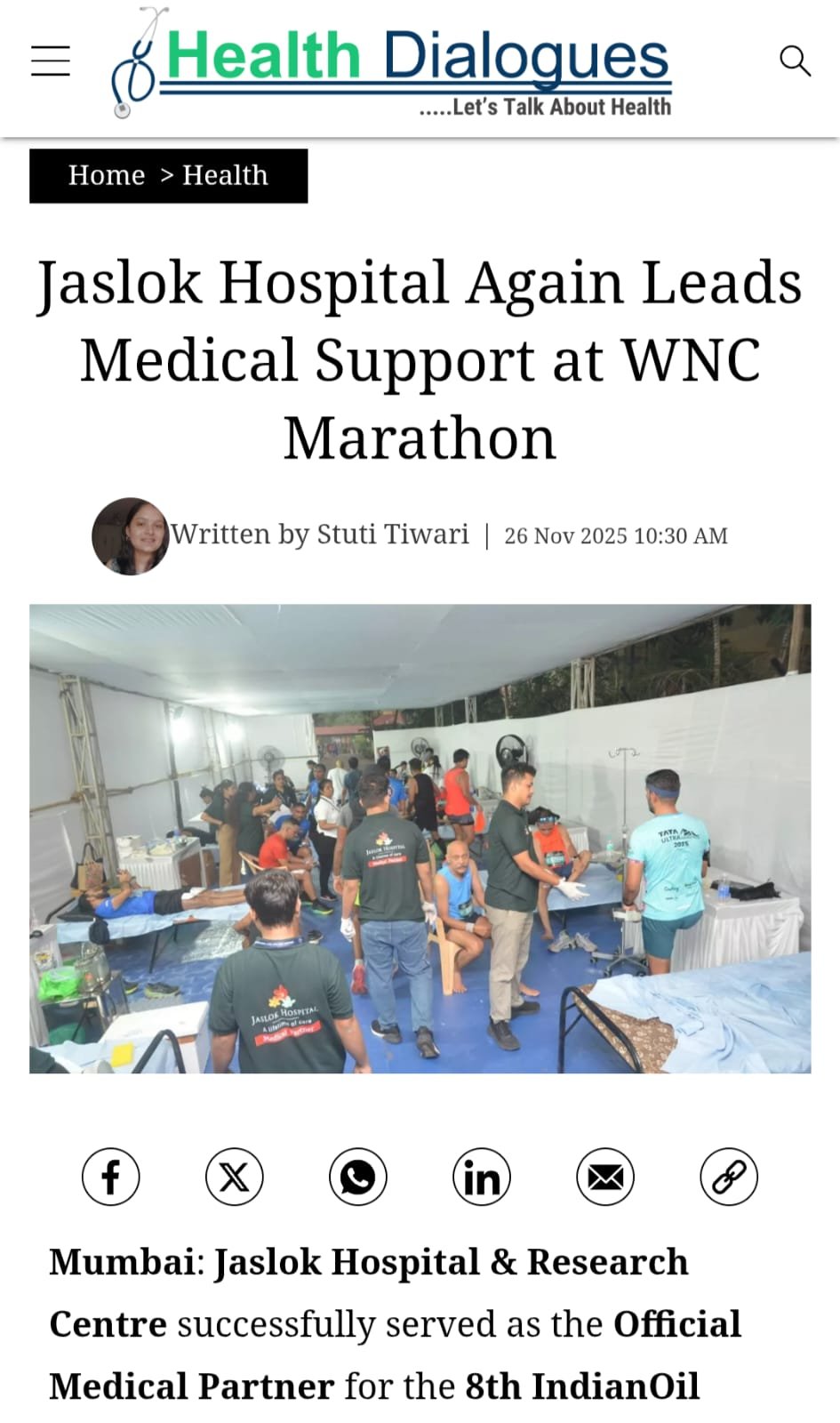Share the article on LinkedIn

[481, 1177]
